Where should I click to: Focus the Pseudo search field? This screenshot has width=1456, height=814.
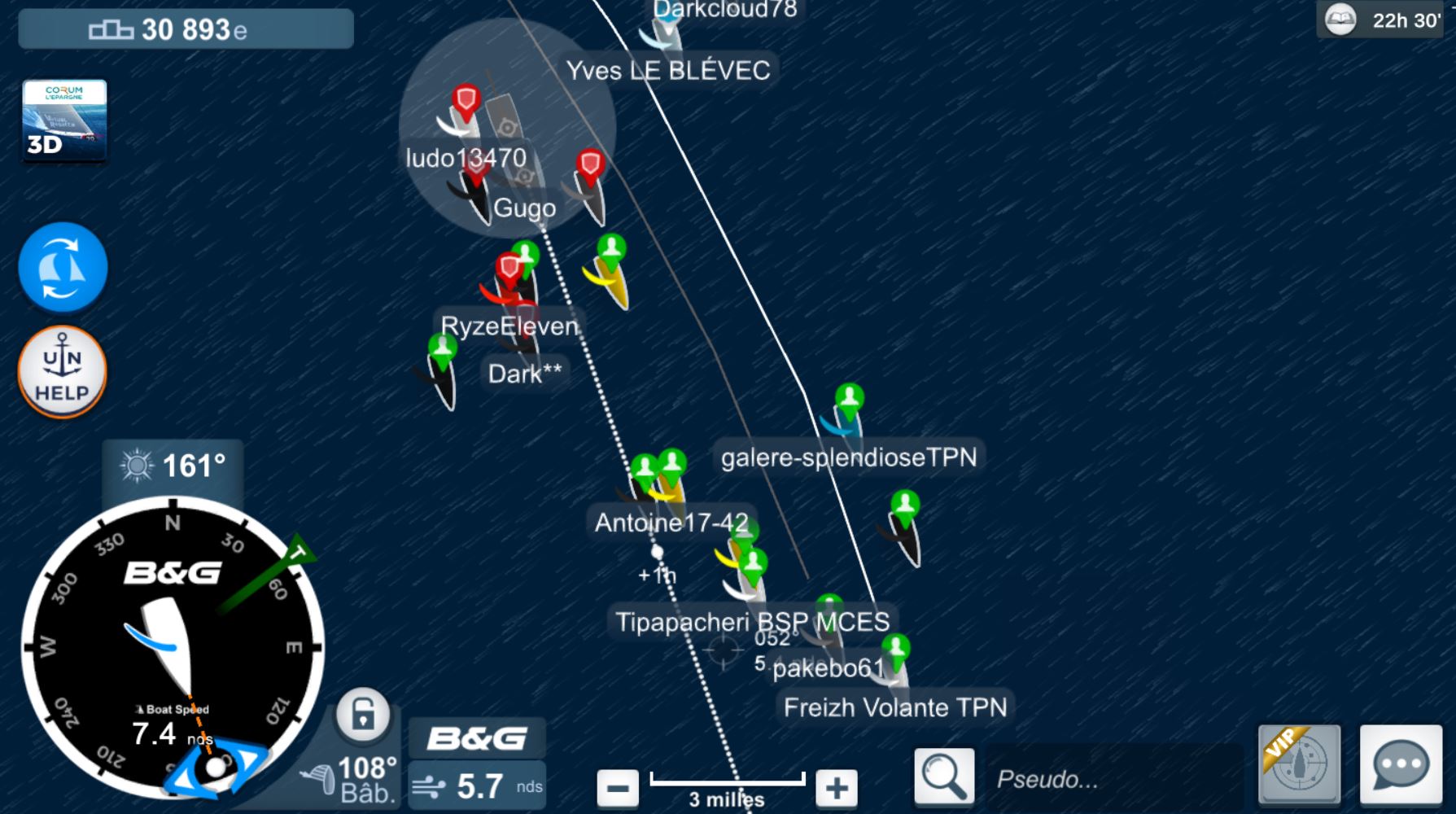(x=1112, y=779)
